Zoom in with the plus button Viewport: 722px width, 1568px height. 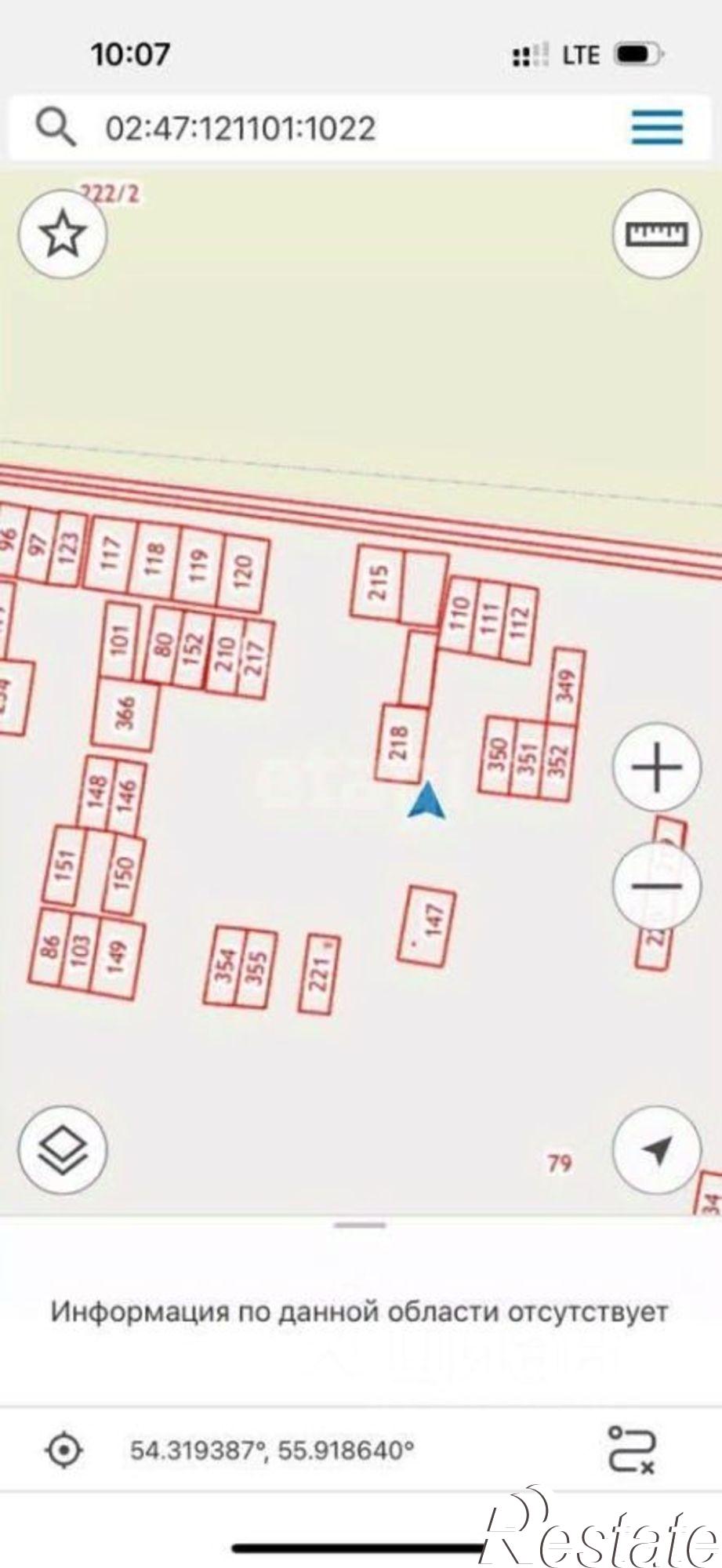[656, 767]
